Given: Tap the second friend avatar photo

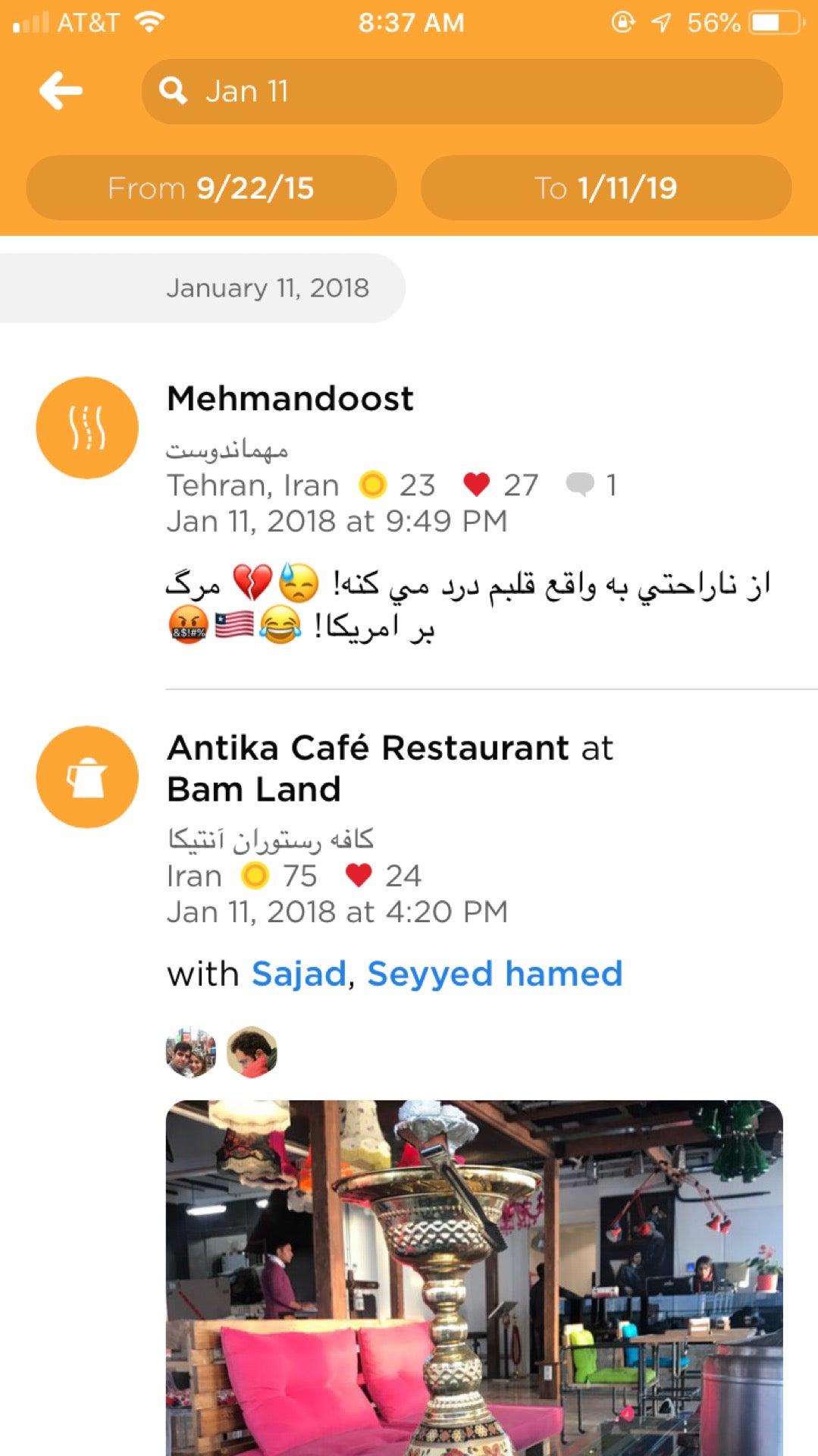Looking at the screenshot, I should 252,1053.
